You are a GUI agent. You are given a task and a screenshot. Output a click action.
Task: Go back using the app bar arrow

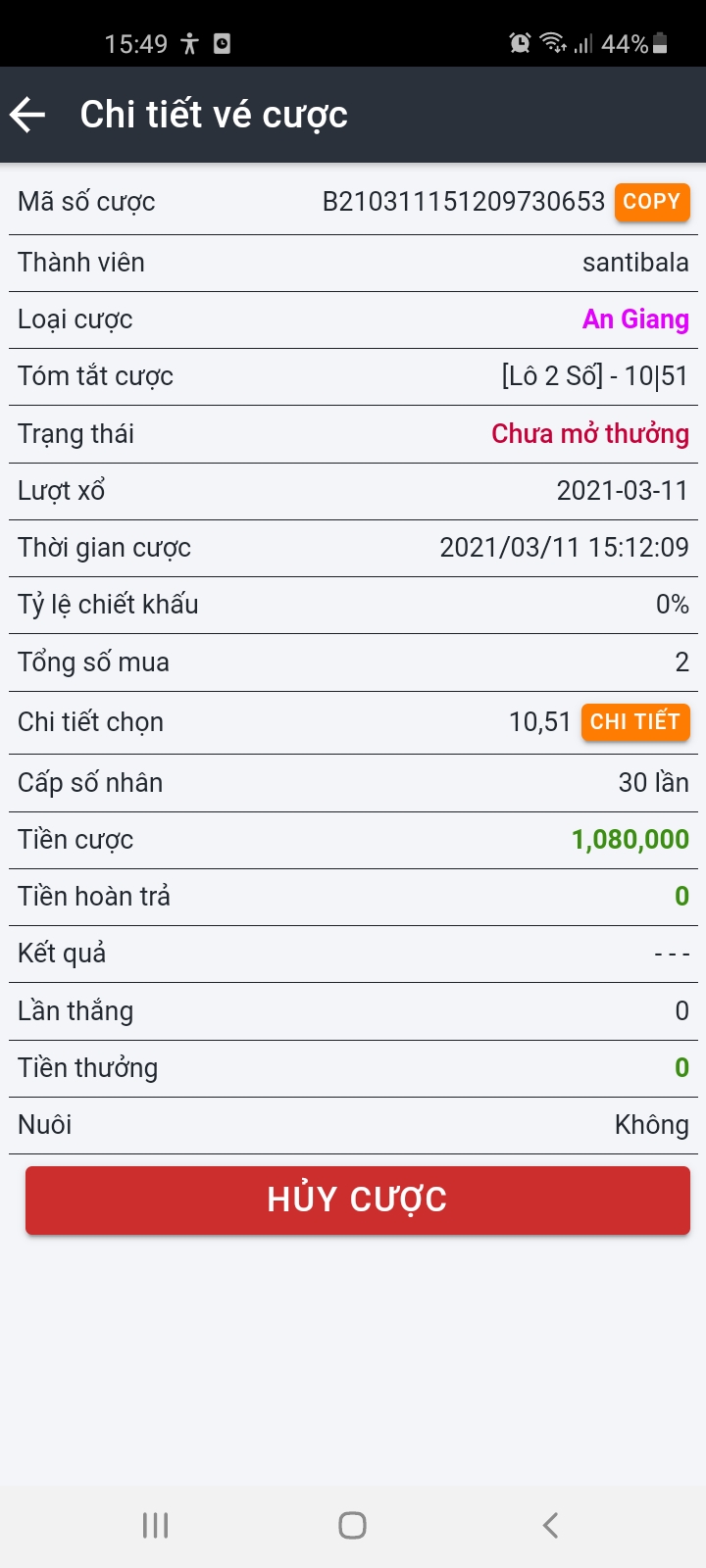(28, 115)
